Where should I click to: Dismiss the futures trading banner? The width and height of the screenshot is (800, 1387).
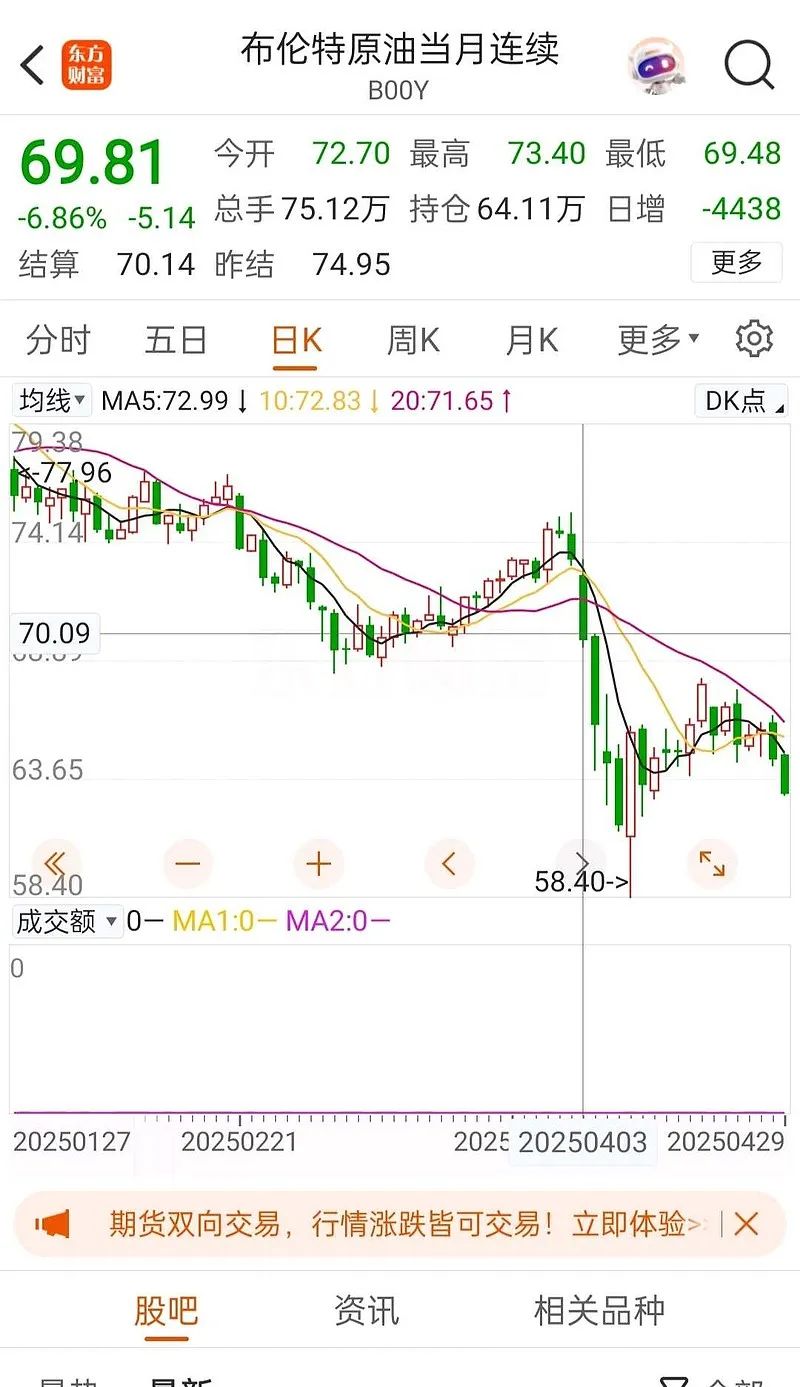pyautogui.click(x=746, y=1223)
